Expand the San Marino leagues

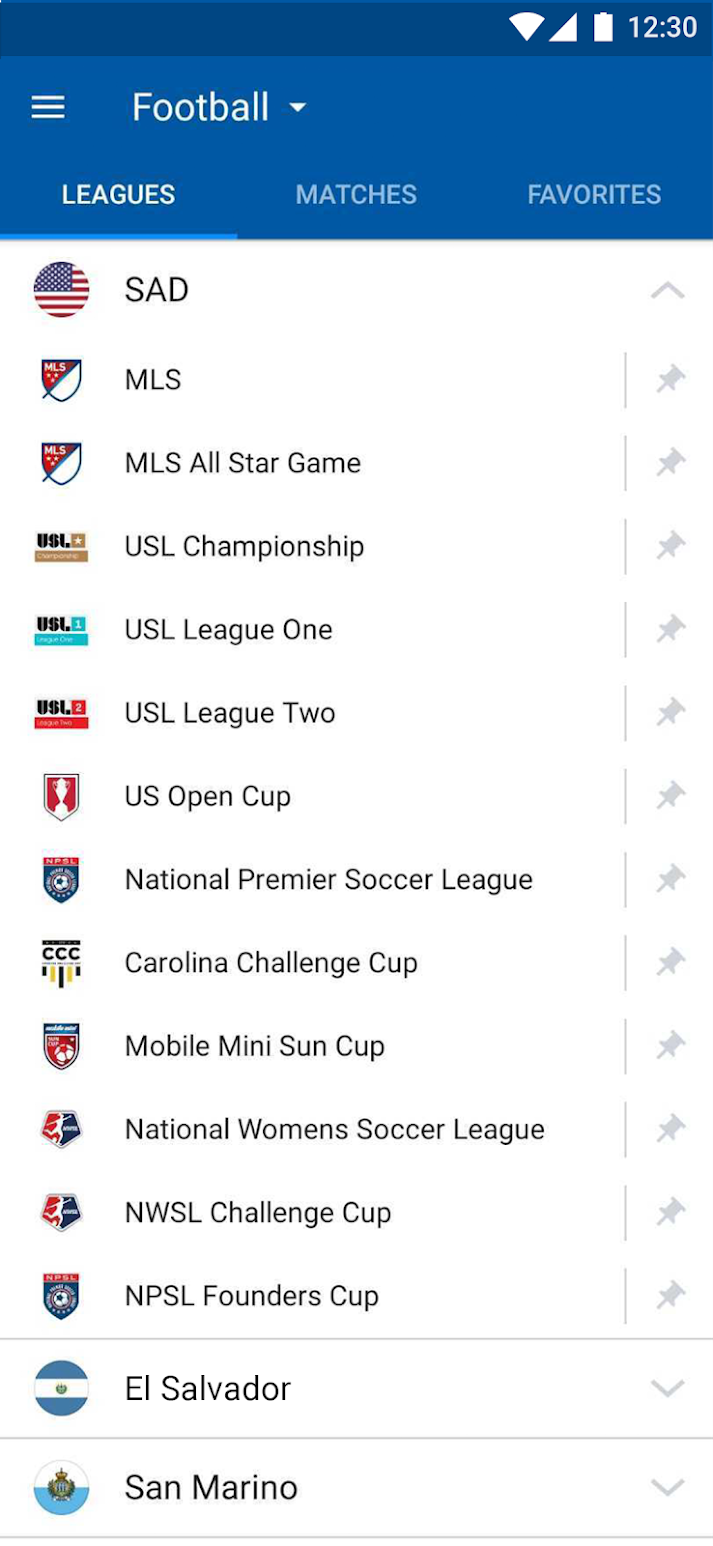(356, 1488)
